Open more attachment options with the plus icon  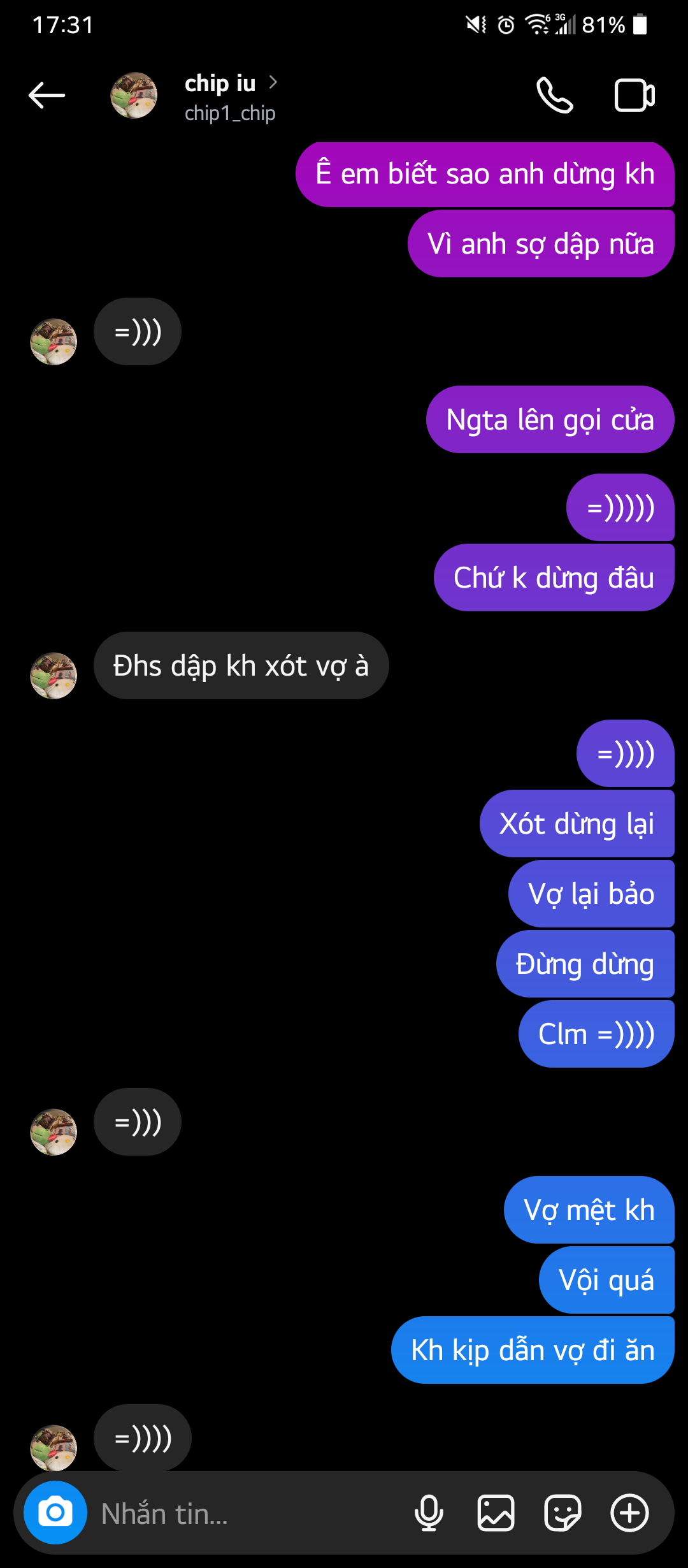(629, 1513)
